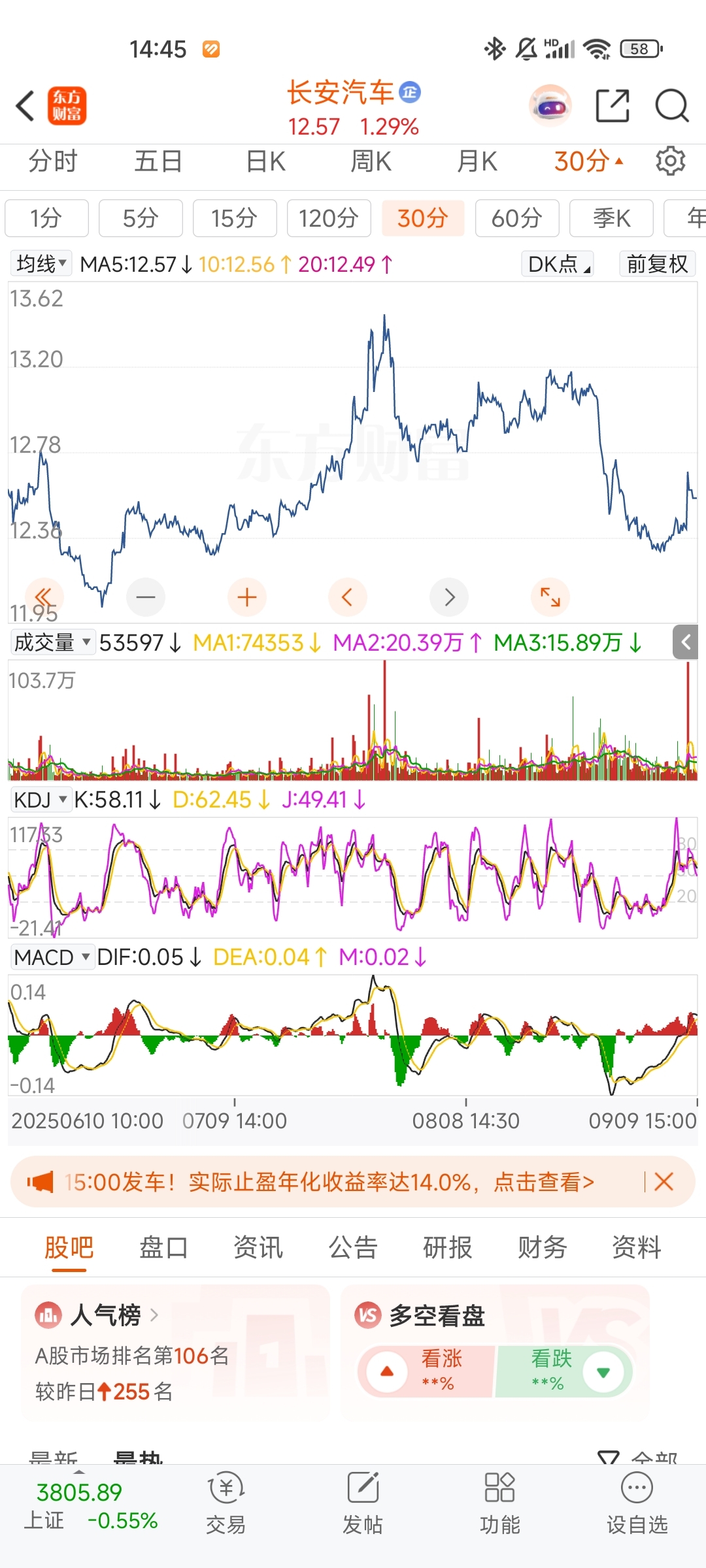706x1568 pixels.
Task: Select the 60分 interval chip
Action: click(516, 218)
